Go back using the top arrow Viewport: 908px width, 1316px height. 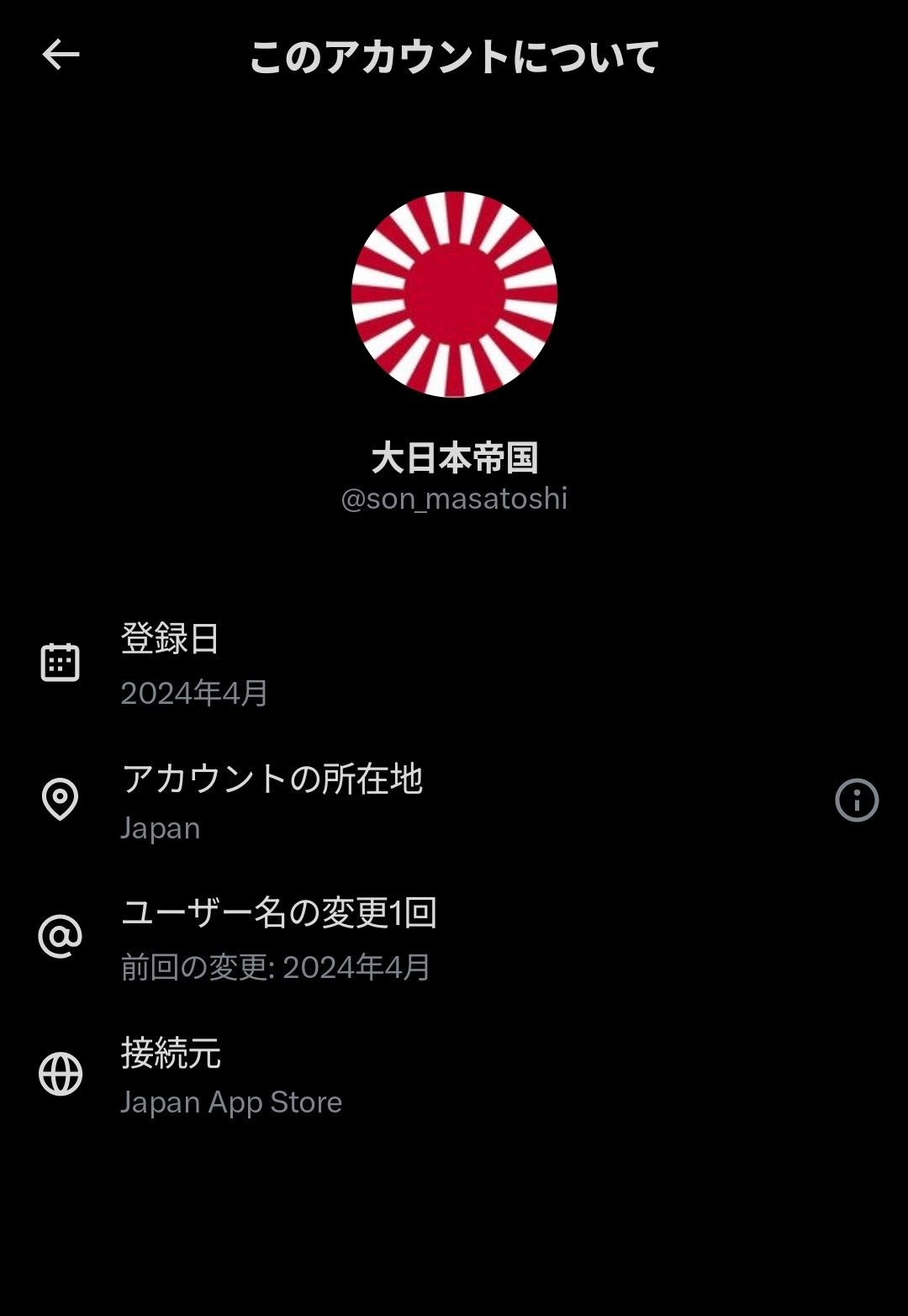[x=61, y=55]
